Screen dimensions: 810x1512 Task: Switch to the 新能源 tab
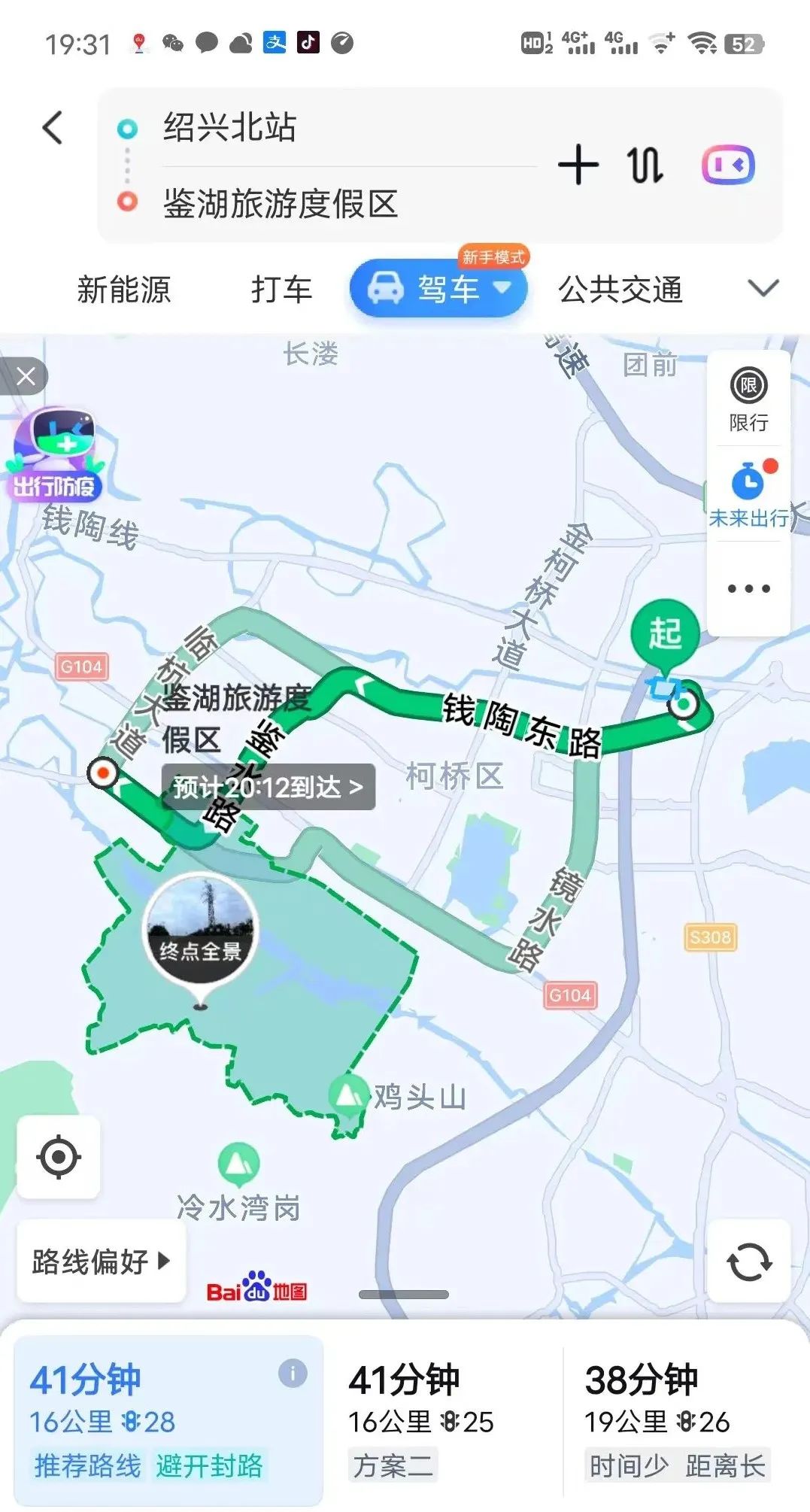[x=124, y=290]
